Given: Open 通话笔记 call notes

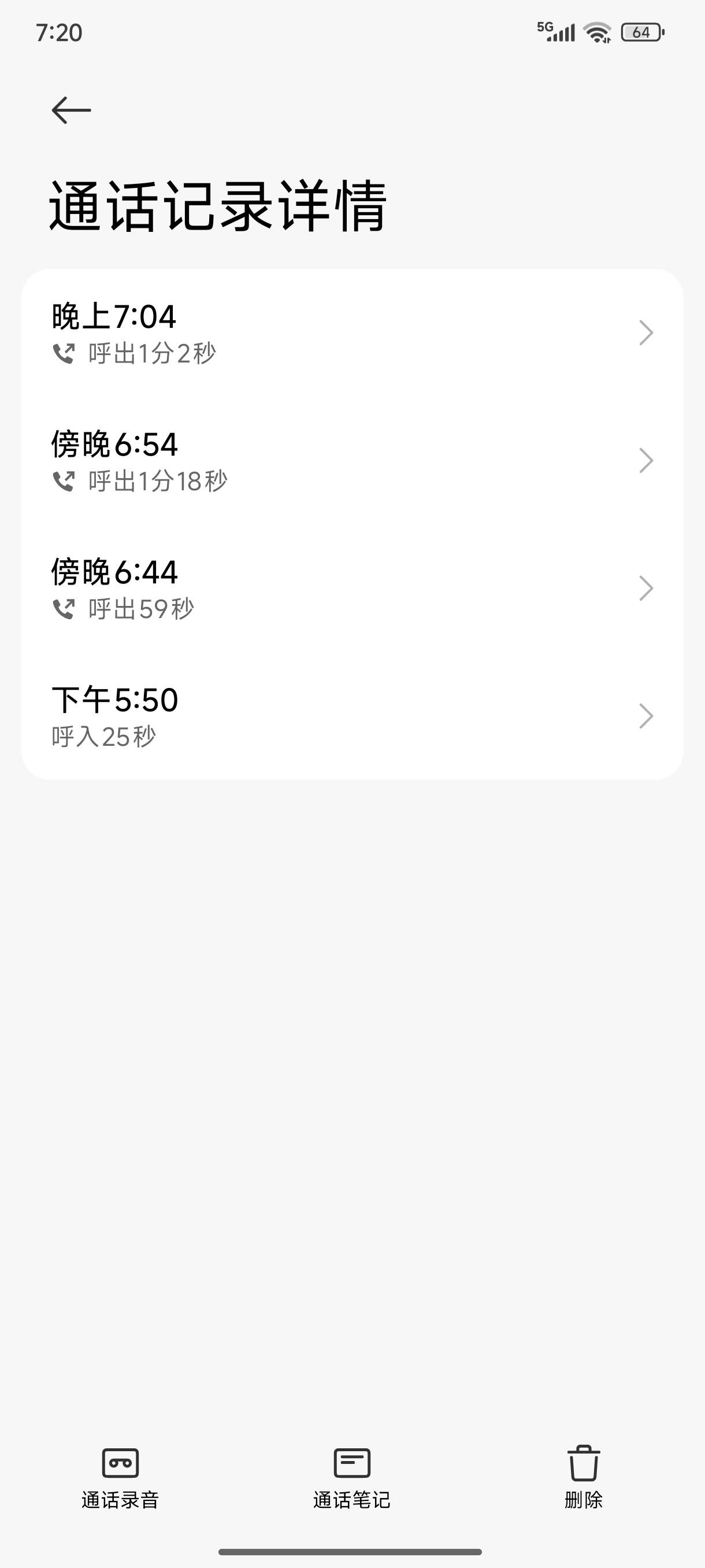Looking at the screenshot, I should [x=351, y=1477].
